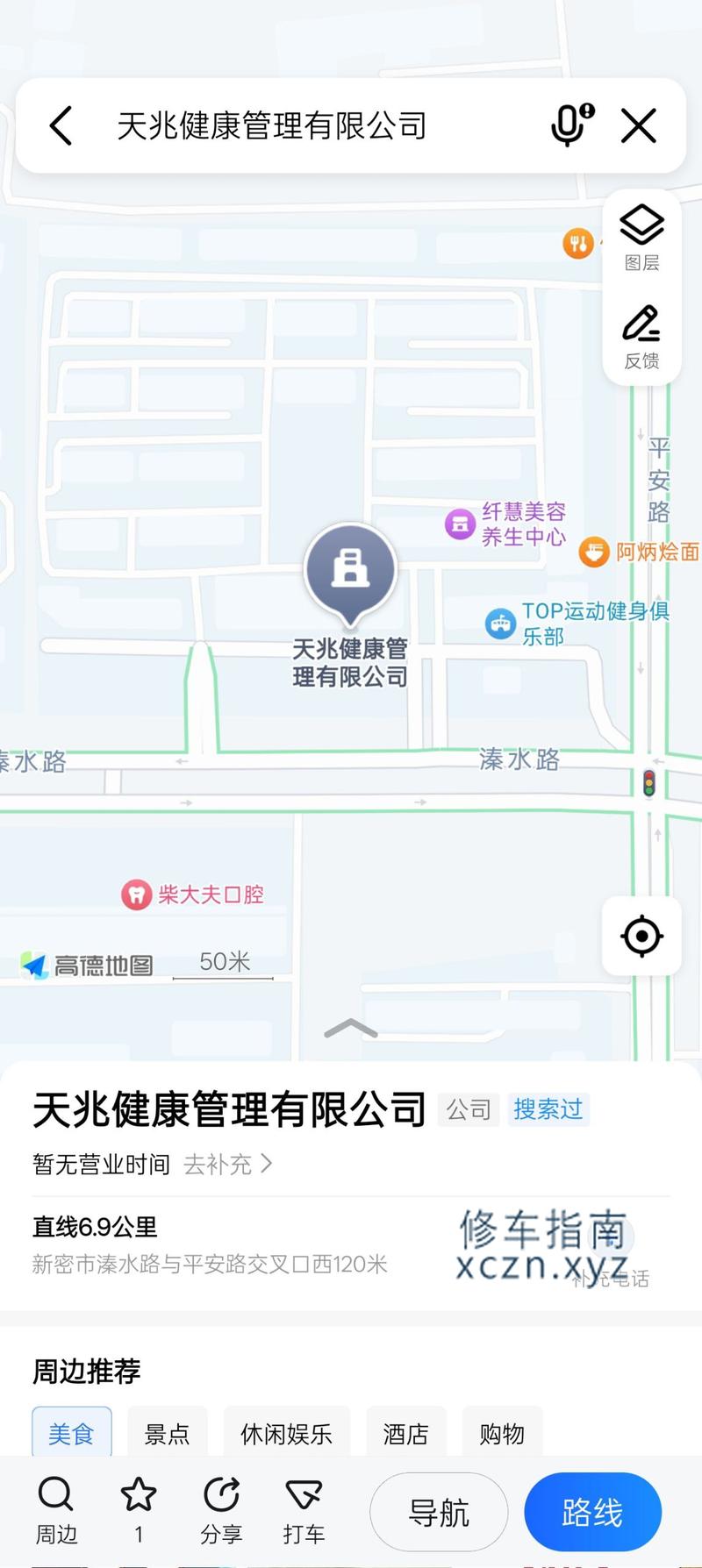Screen dimensions: 702x1568
Task: Tap the voice search microphone
Action: 571,125
